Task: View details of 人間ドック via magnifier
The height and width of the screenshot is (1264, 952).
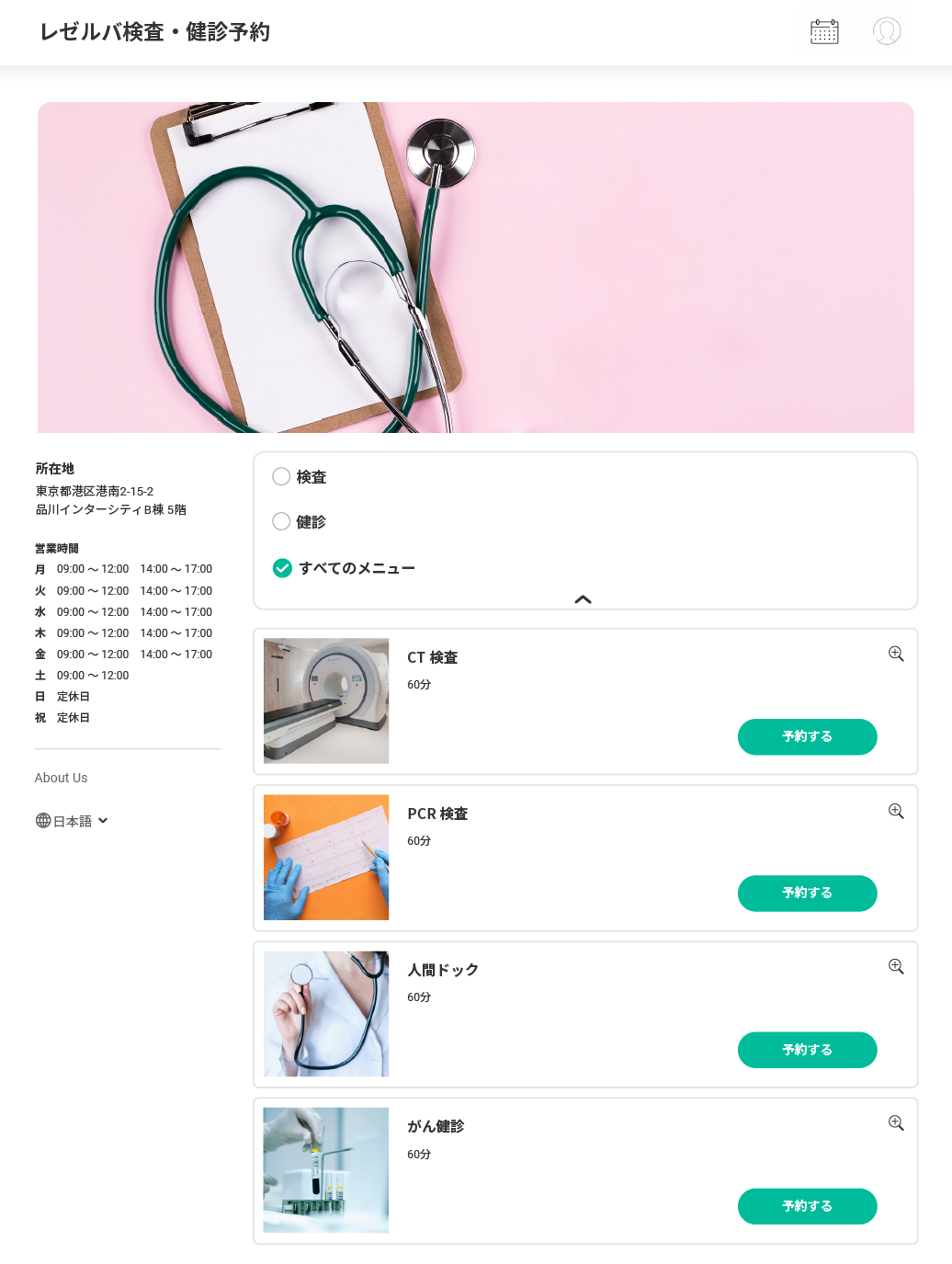Action: [896, 966]
